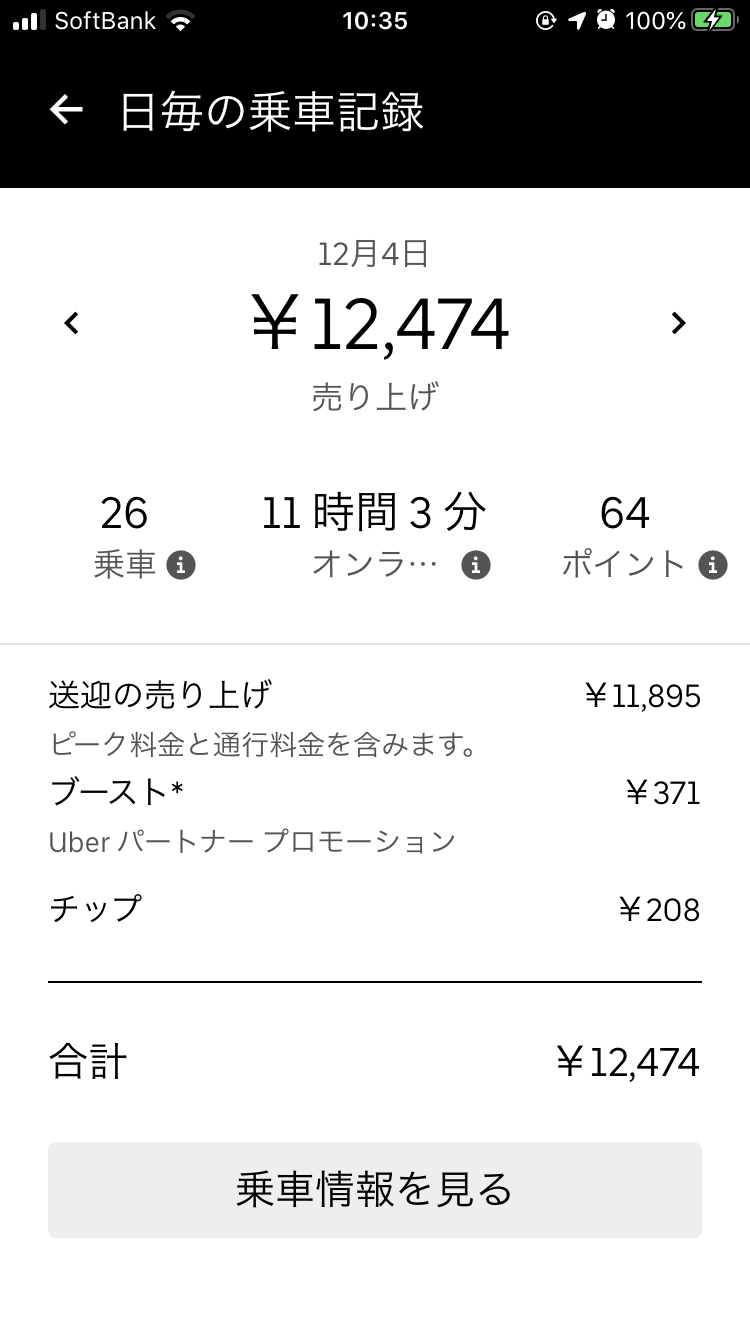
Task: Tap the 乗車情報を見る button
Action: [x=375, y=1189]
